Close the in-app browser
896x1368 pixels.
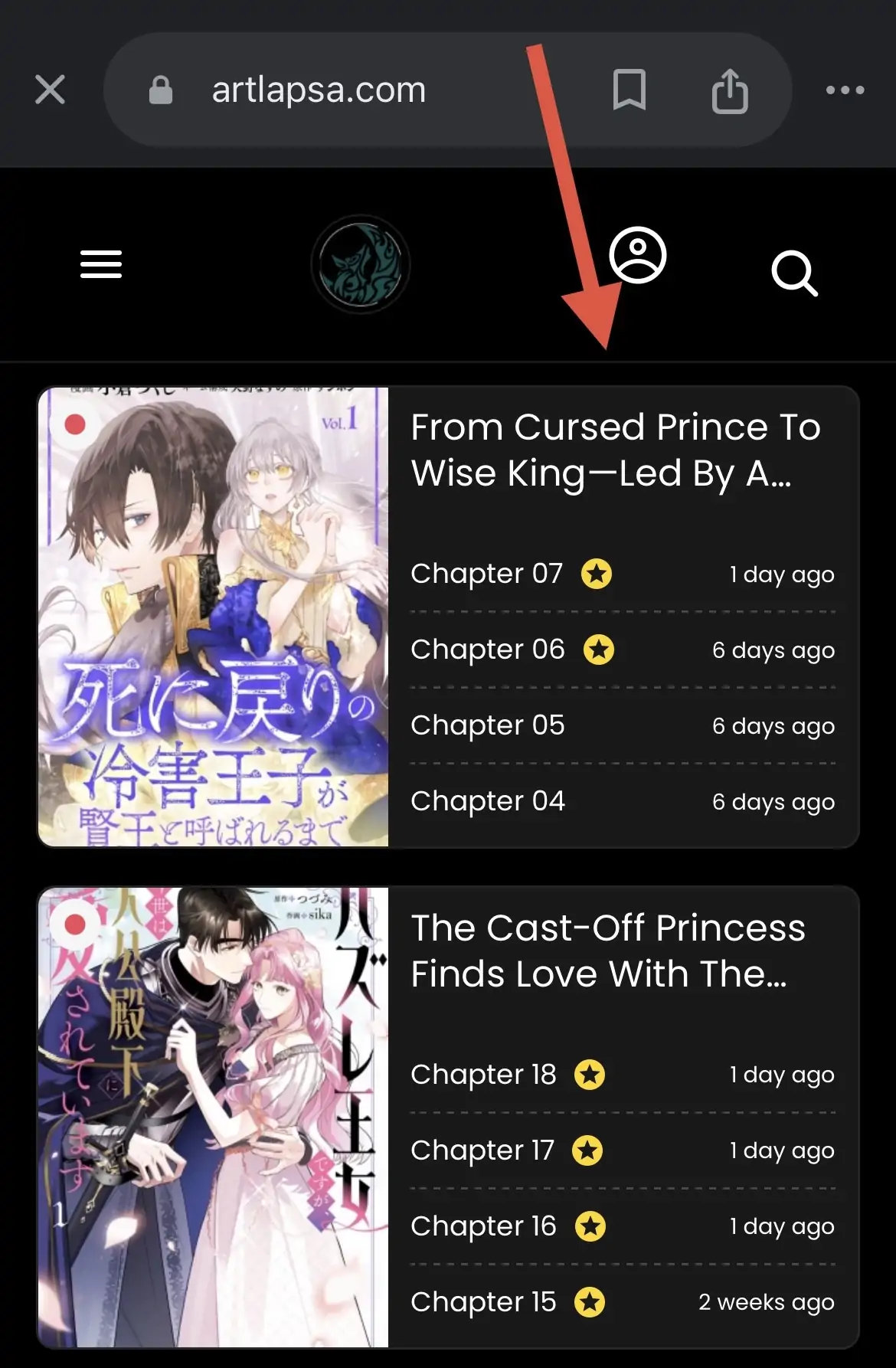pyautogui.click(x=51, y=90)
